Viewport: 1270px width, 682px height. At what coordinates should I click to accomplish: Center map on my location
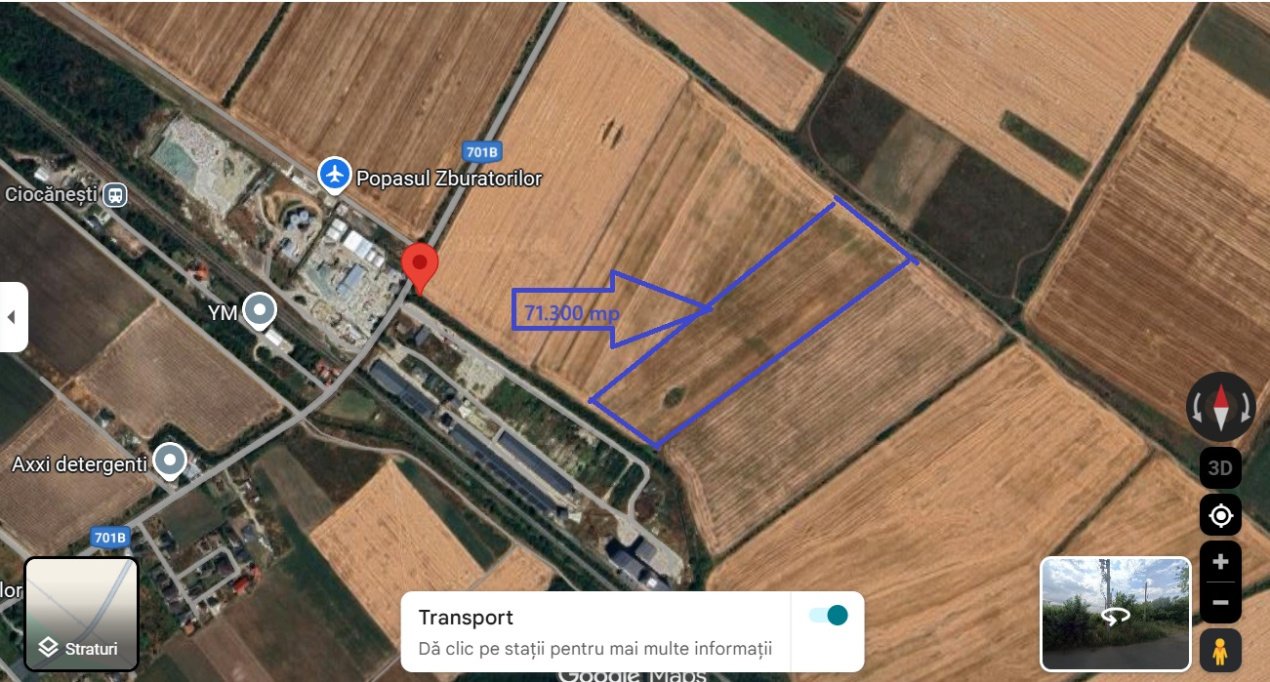pyautogui.click(x=1220, y=516)
